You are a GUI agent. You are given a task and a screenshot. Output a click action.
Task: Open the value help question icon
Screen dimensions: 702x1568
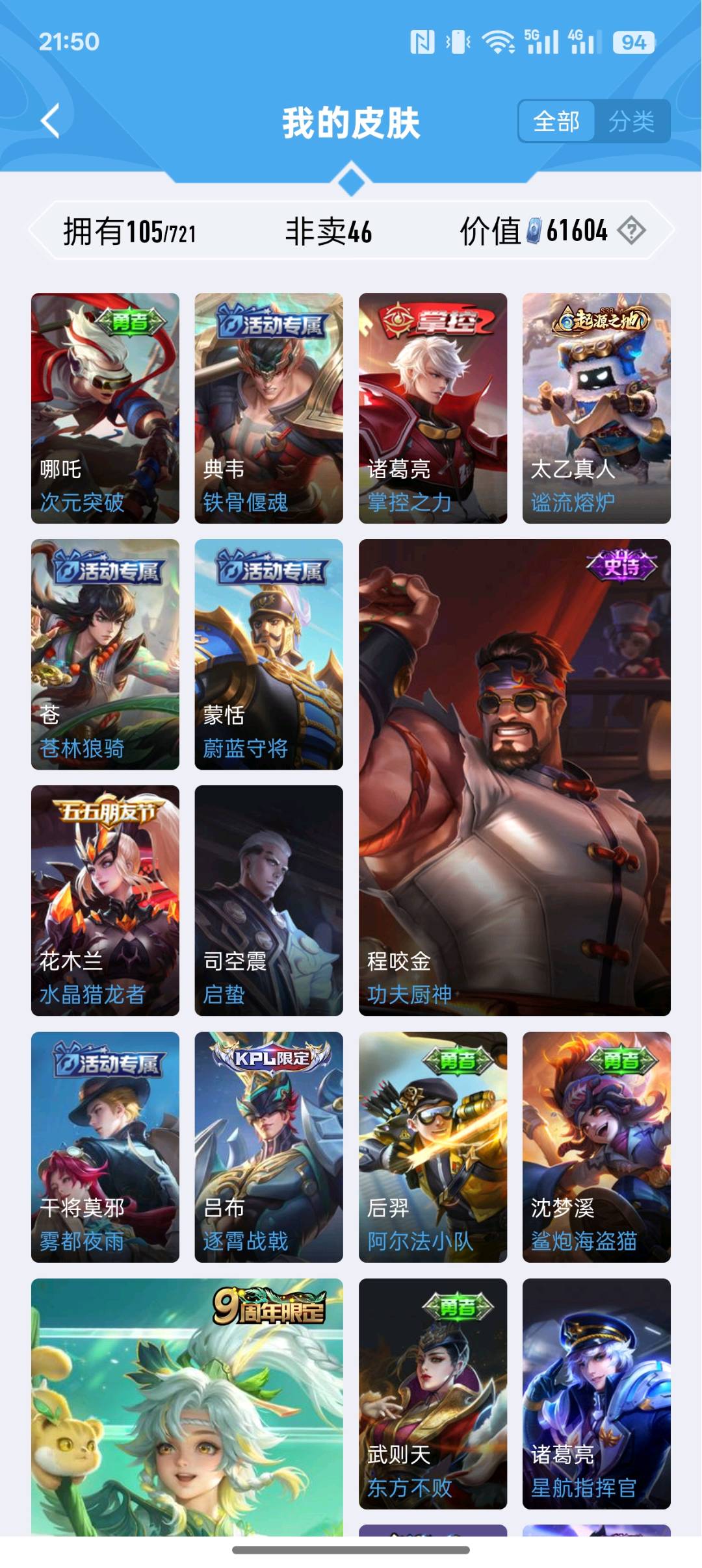coord(631,230)
